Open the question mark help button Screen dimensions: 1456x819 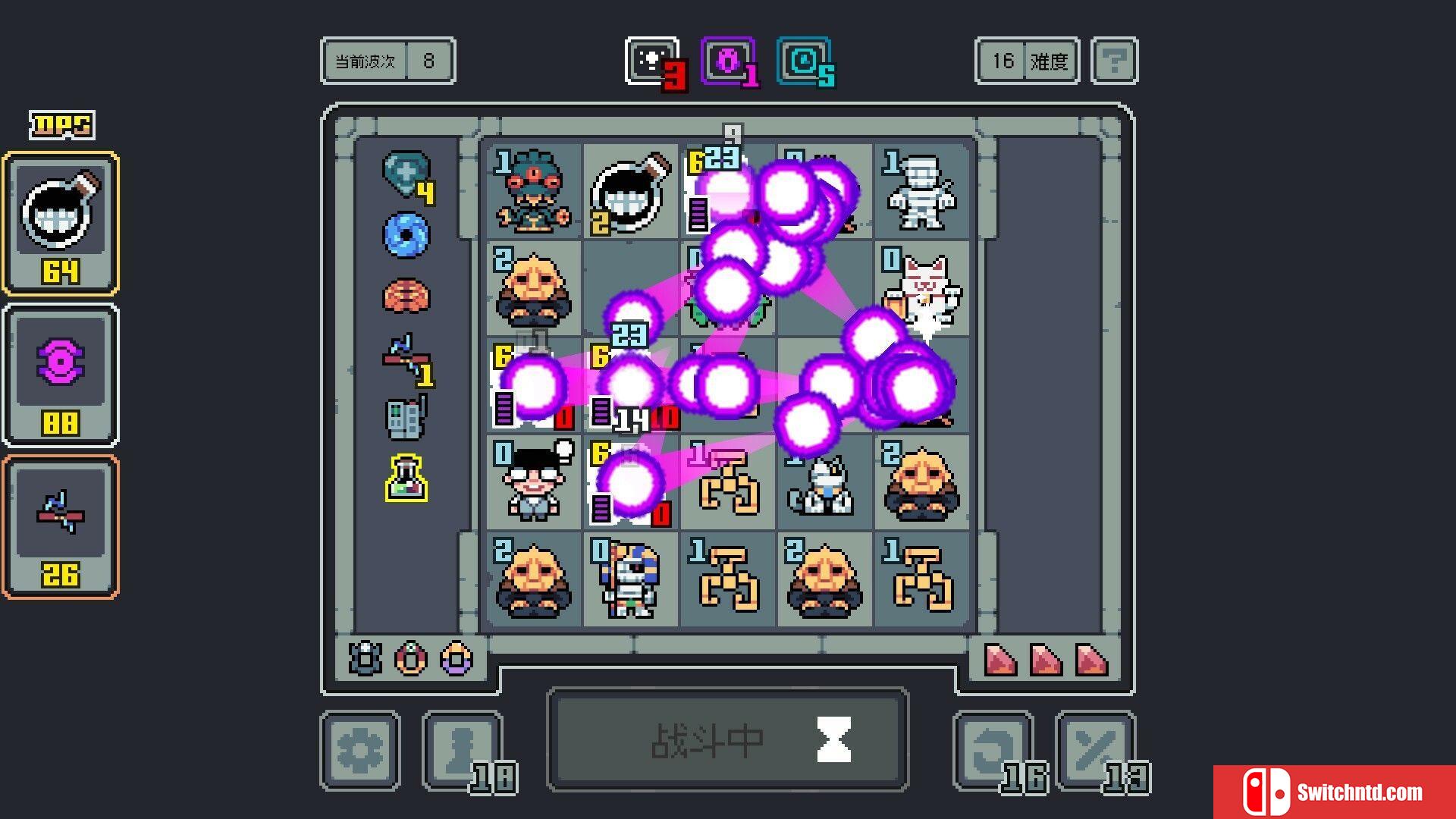click(x=1113, y=61)
